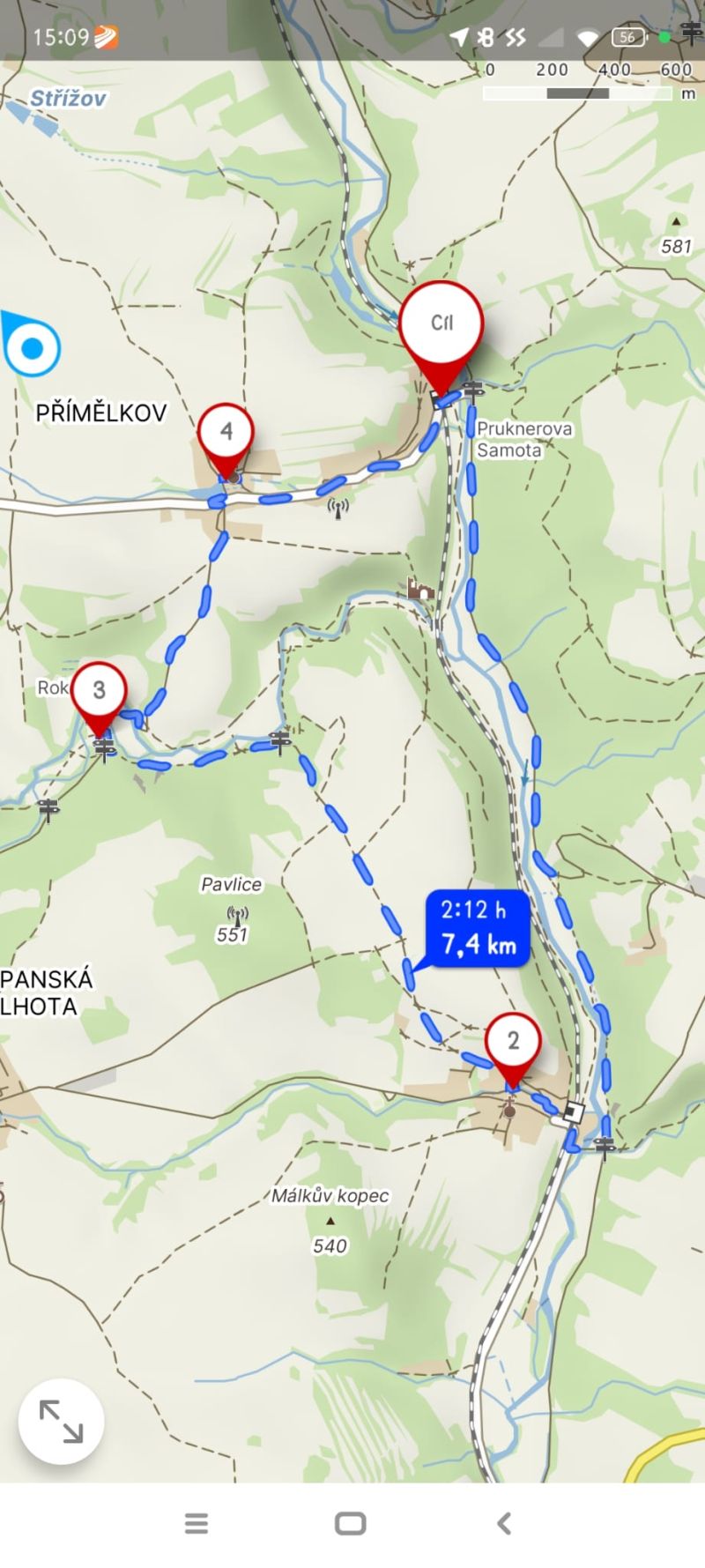Select route waypoint pin 2
Image resolution: width=705 pixels, height=1568 pixels.
(513, 1051)
